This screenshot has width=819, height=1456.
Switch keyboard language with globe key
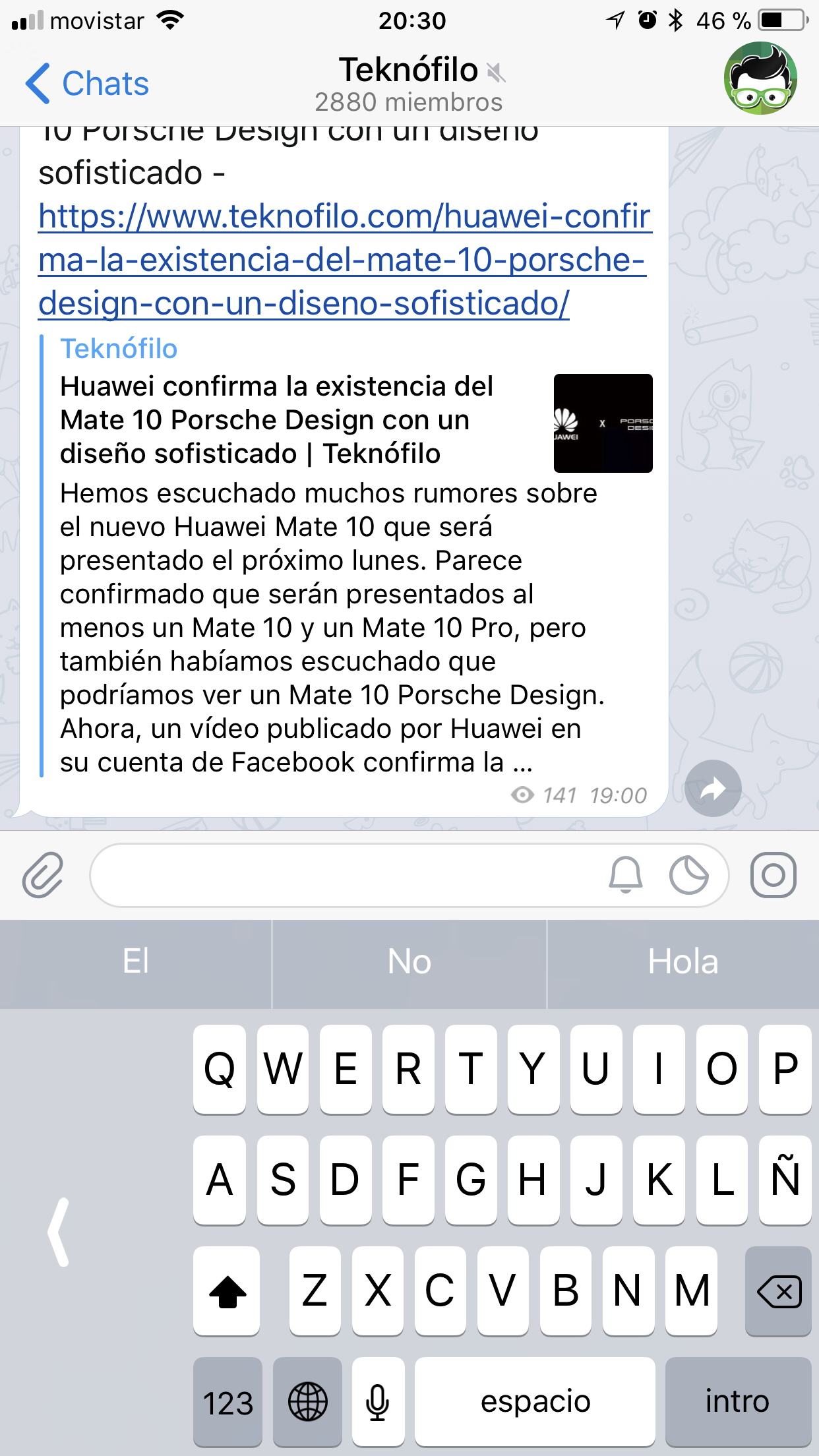pyautogui.click(x=307, y=1402)
